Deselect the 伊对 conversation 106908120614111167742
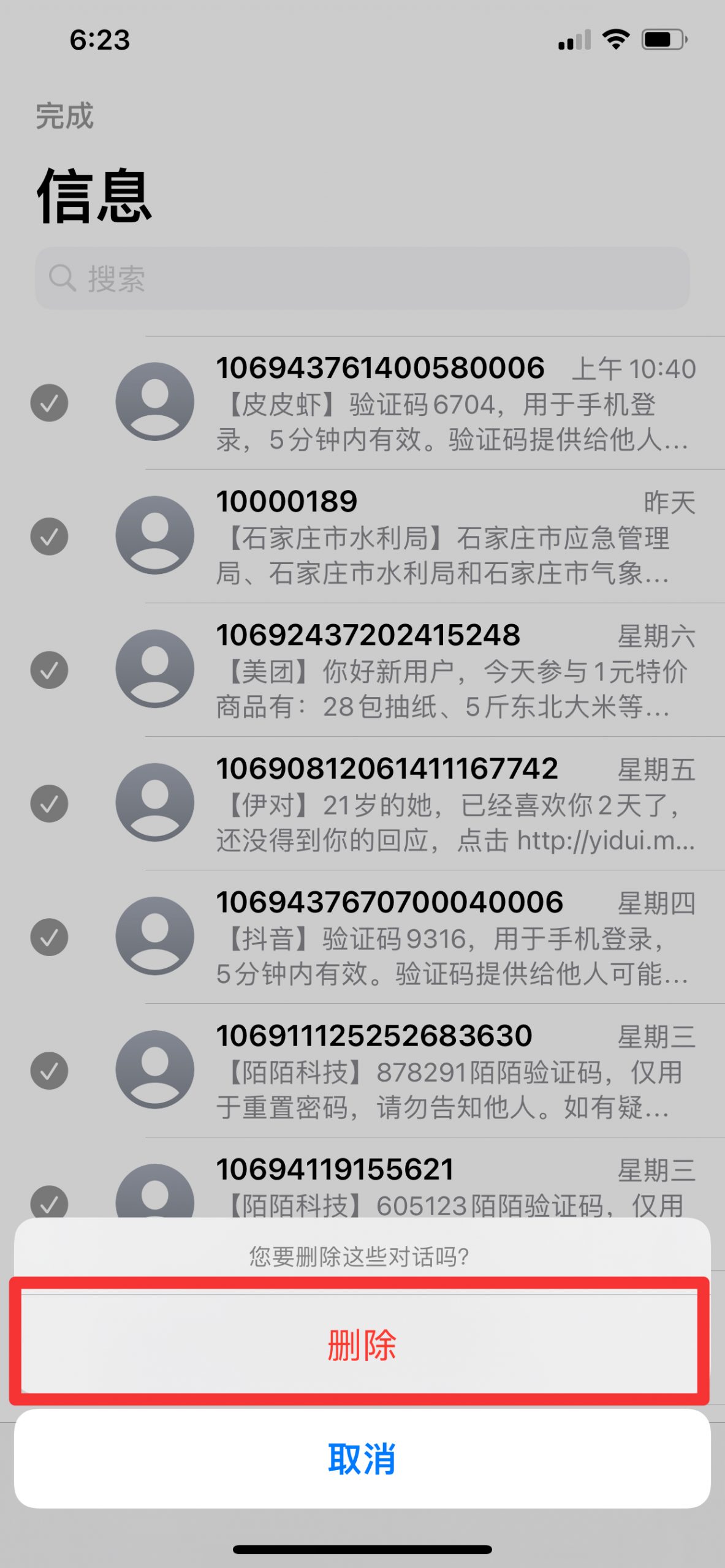 click(49, 803)
